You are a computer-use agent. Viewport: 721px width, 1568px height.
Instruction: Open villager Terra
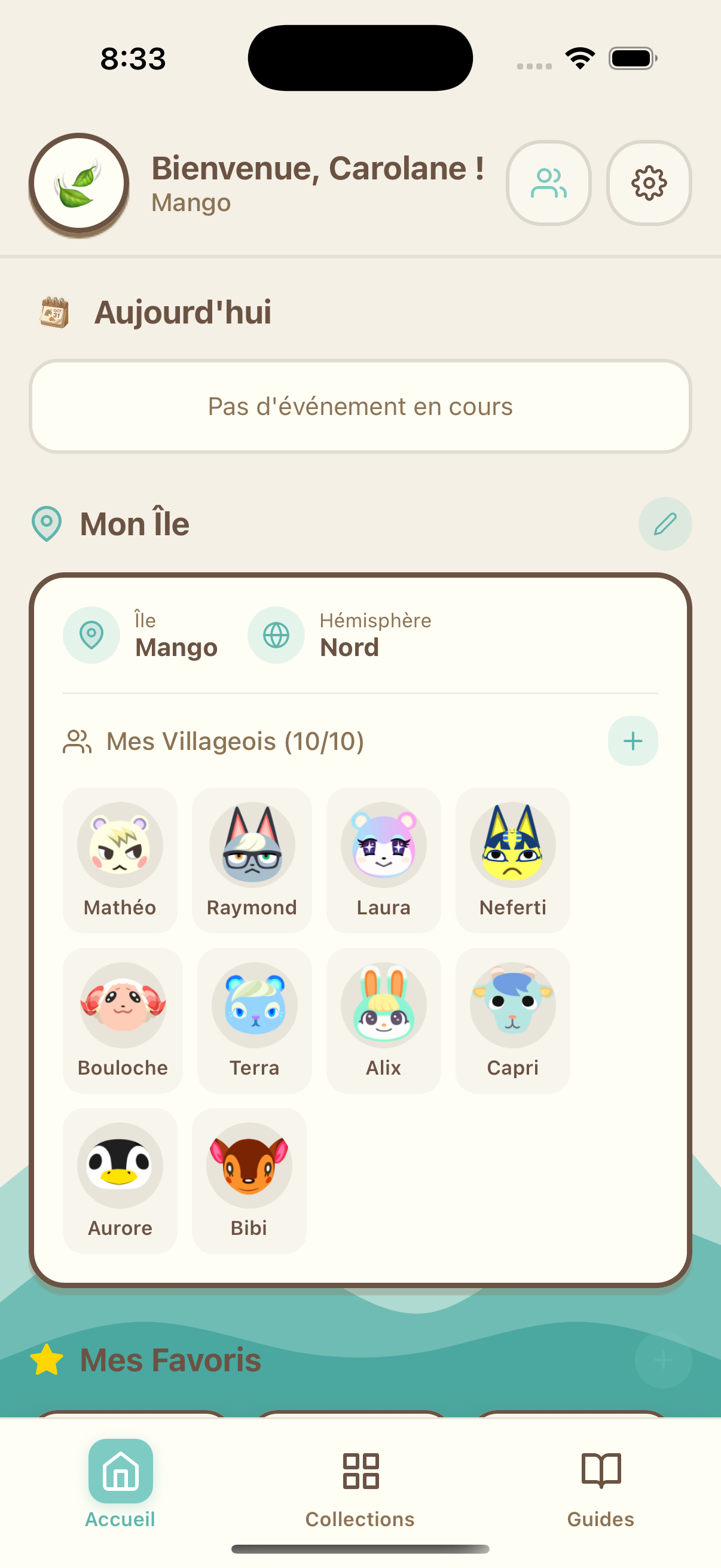pos(254,1020)
